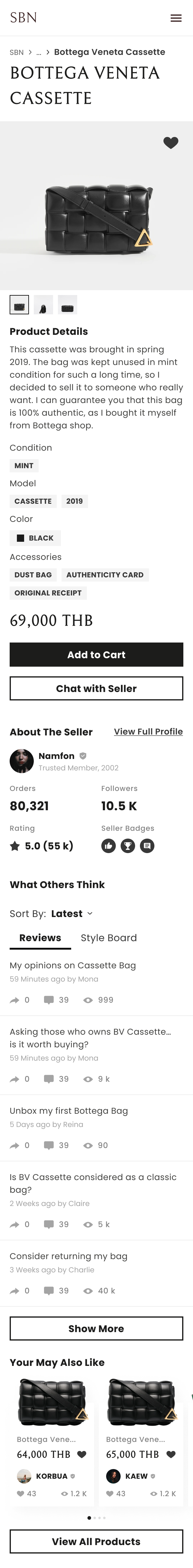The height and width of the screenshot is (1568, 193).
Task: Like the 65,000 THB bag
Action: pyautogui.click(x=171, y=1454)
